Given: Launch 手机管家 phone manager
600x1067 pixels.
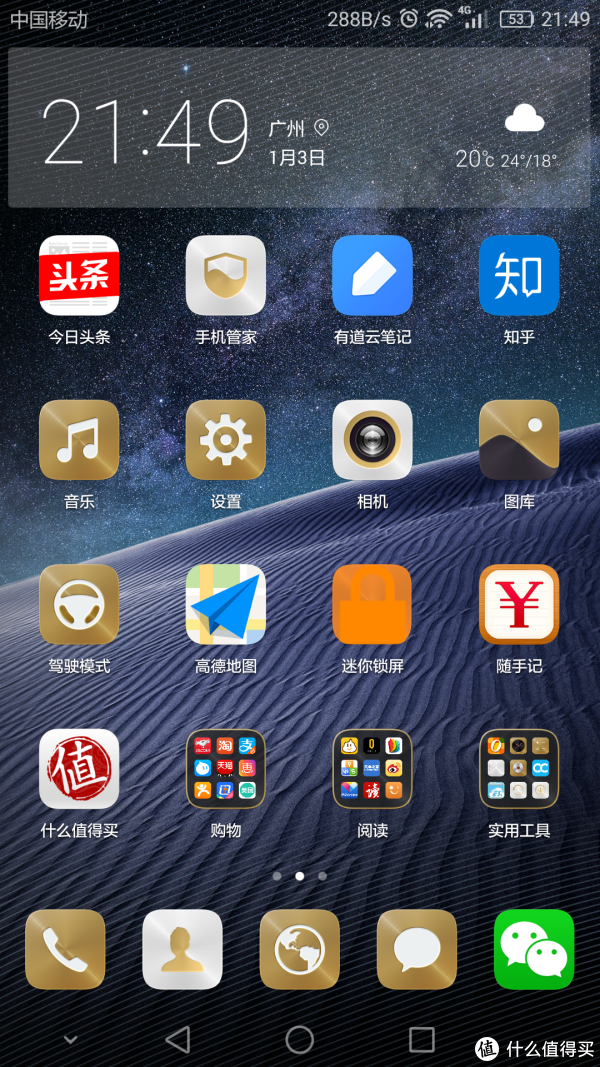Looking at the screenshot, I should click(226, 275).
